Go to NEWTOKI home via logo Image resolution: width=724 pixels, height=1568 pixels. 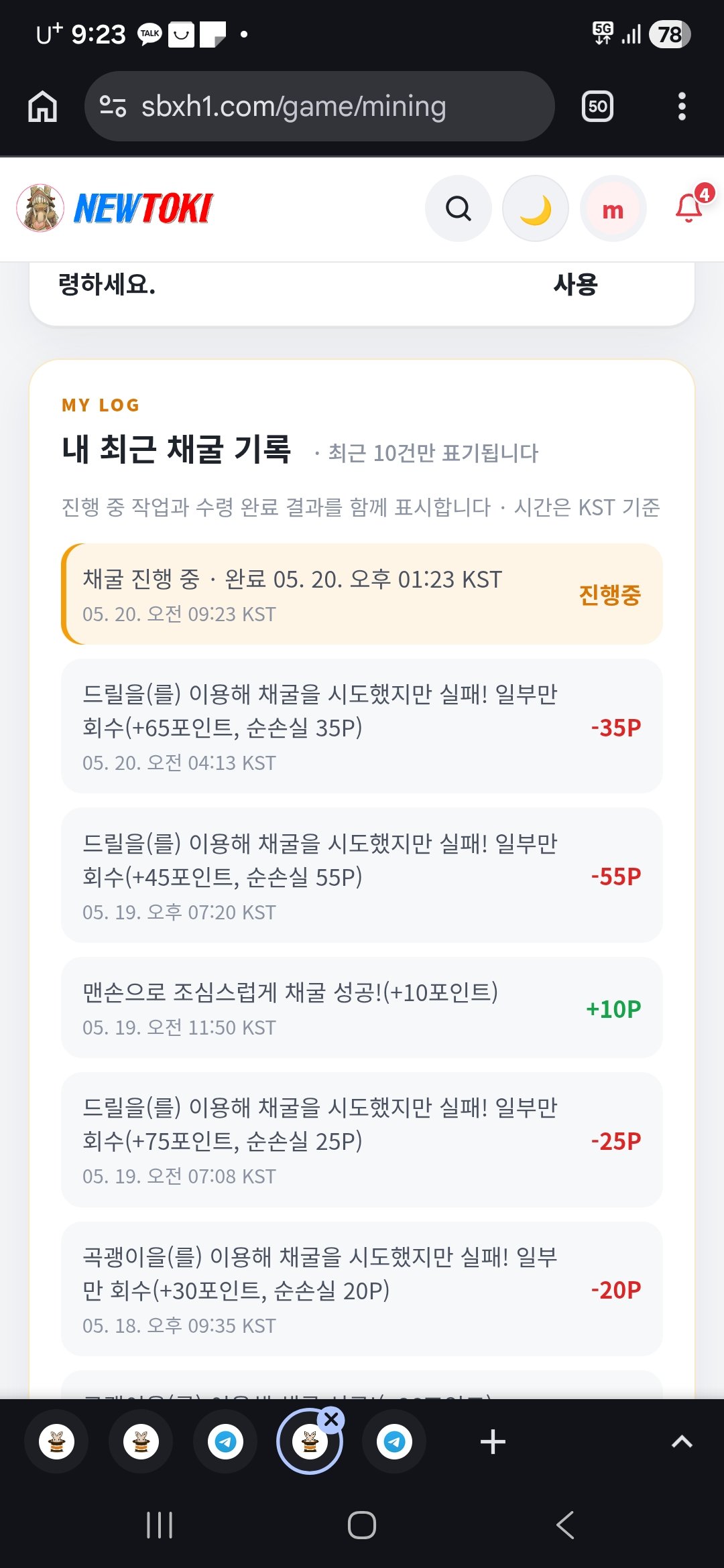(115, 208)
